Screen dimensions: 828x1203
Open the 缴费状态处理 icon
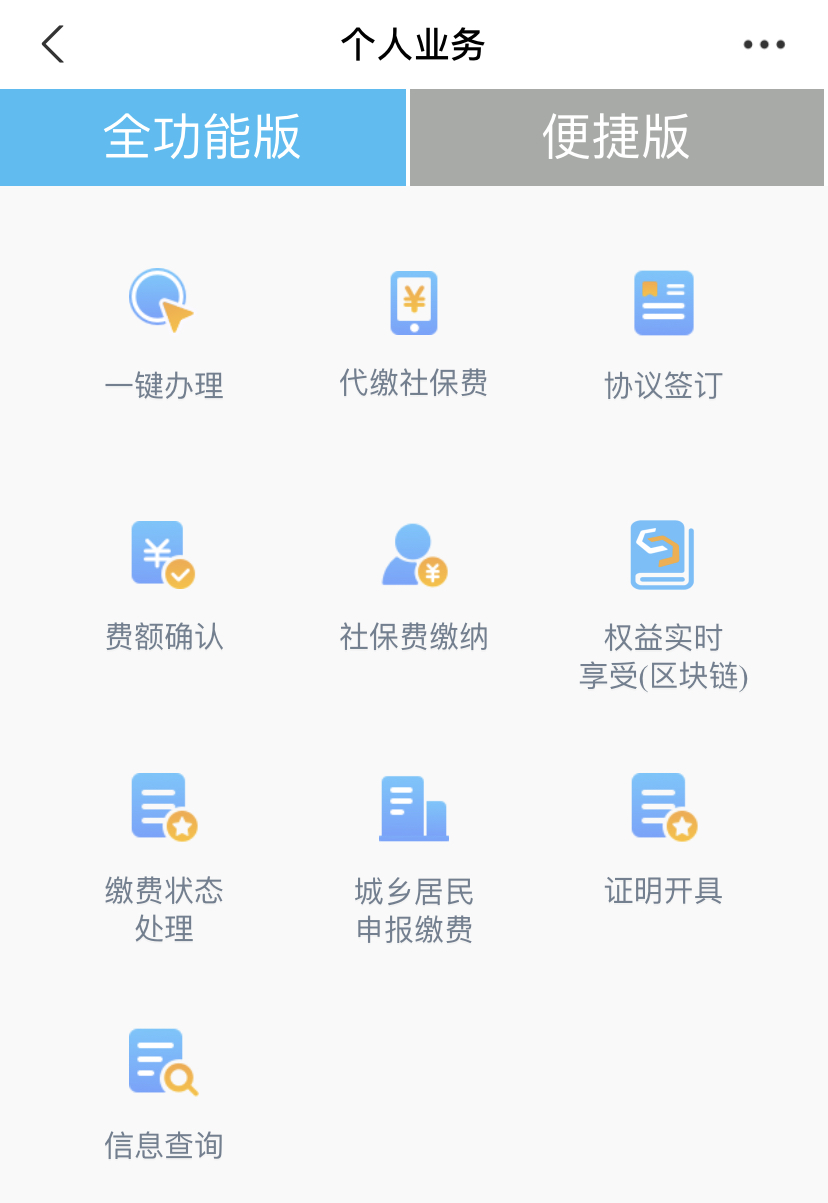[164, 804]
